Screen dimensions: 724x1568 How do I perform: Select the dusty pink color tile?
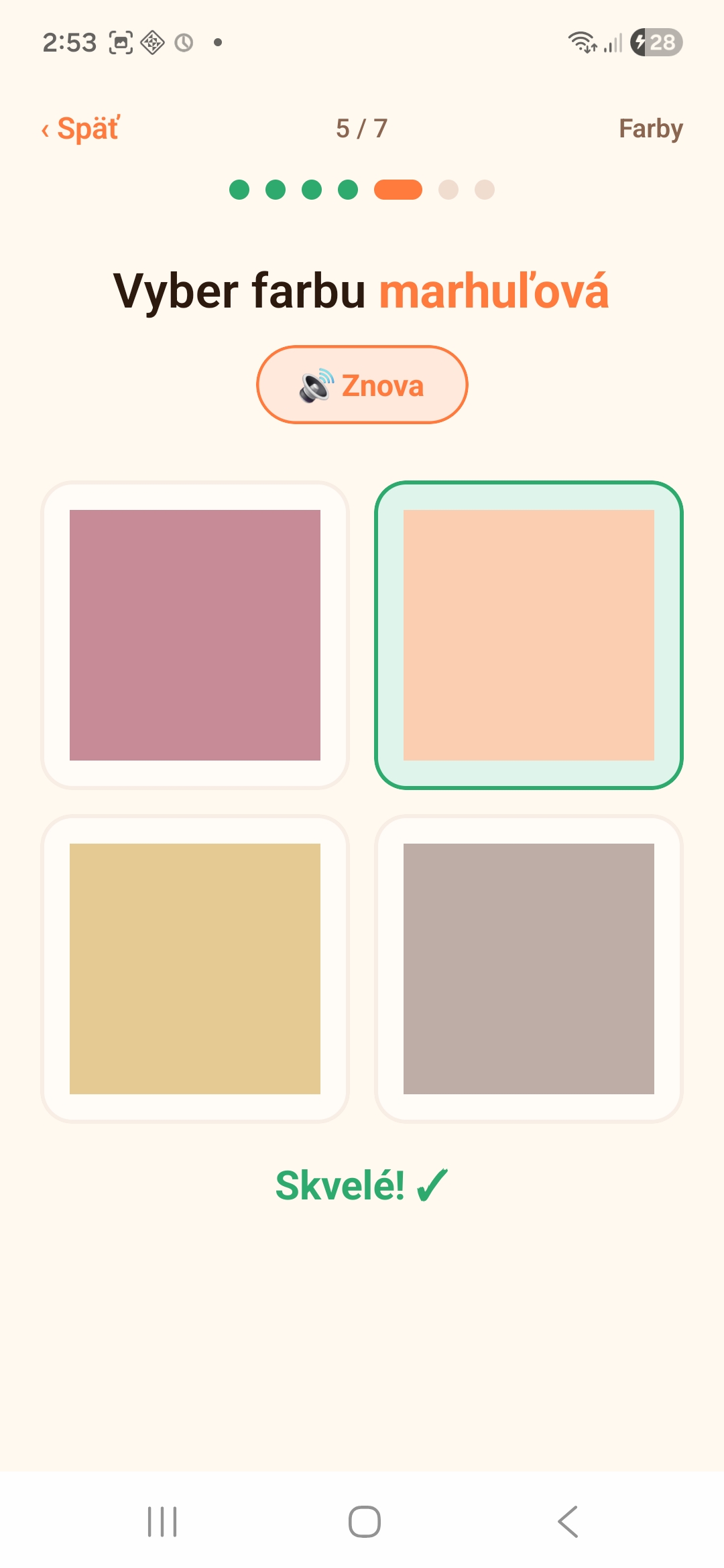[195, 635]
